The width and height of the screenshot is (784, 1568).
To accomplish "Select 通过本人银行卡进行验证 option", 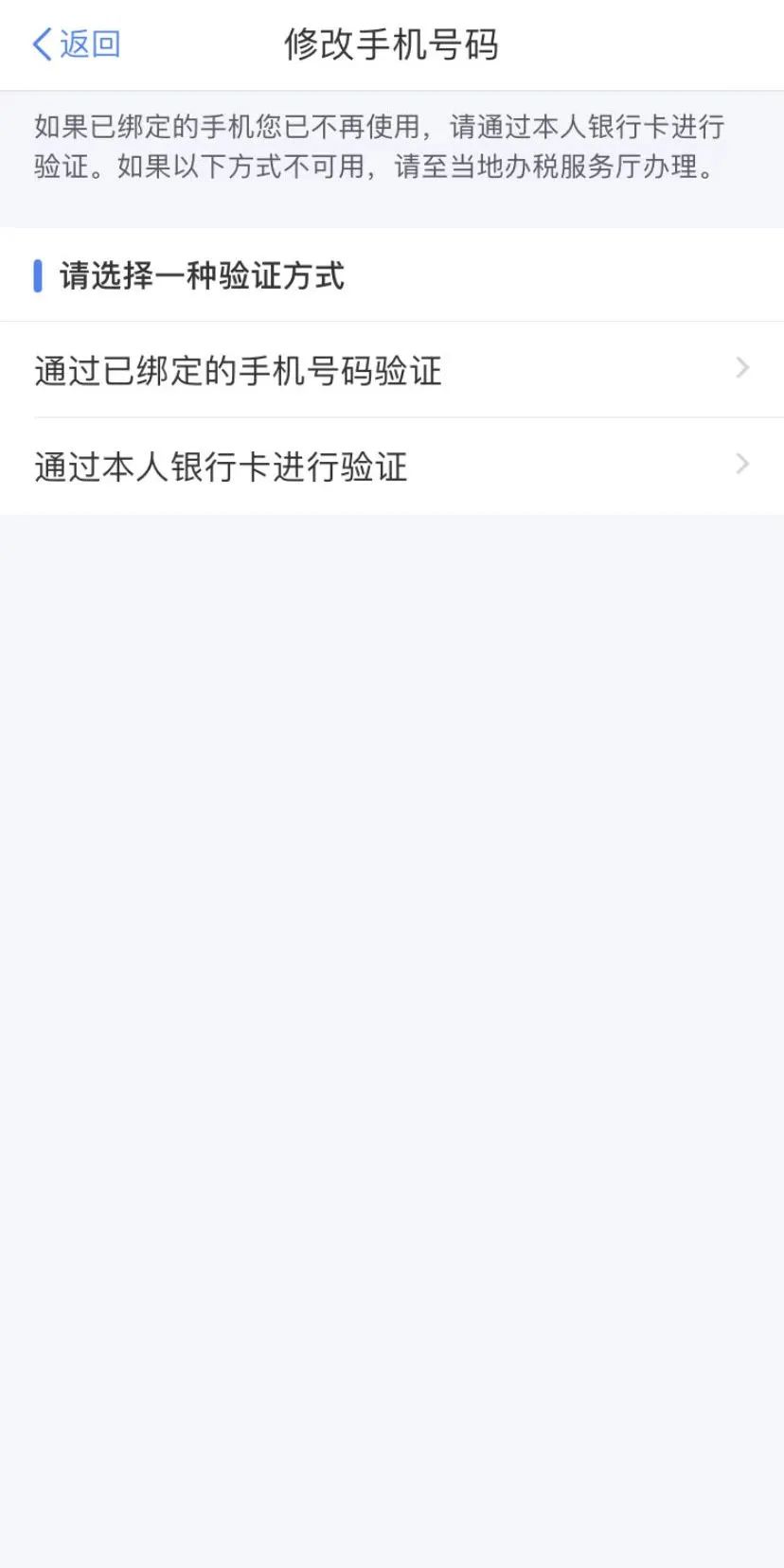I will (391, 467).
